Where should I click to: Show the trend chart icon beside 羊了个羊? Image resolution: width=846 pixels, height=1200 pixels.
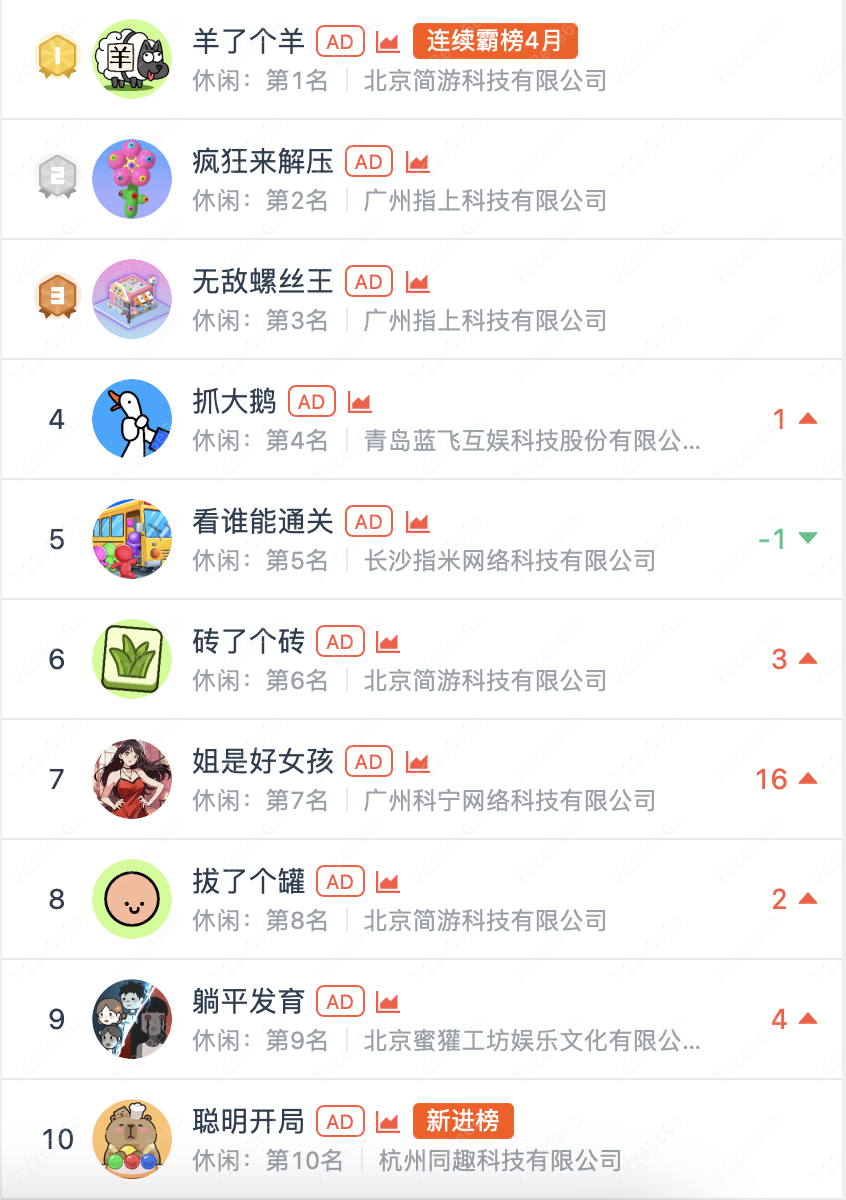(x=388, y=42)
